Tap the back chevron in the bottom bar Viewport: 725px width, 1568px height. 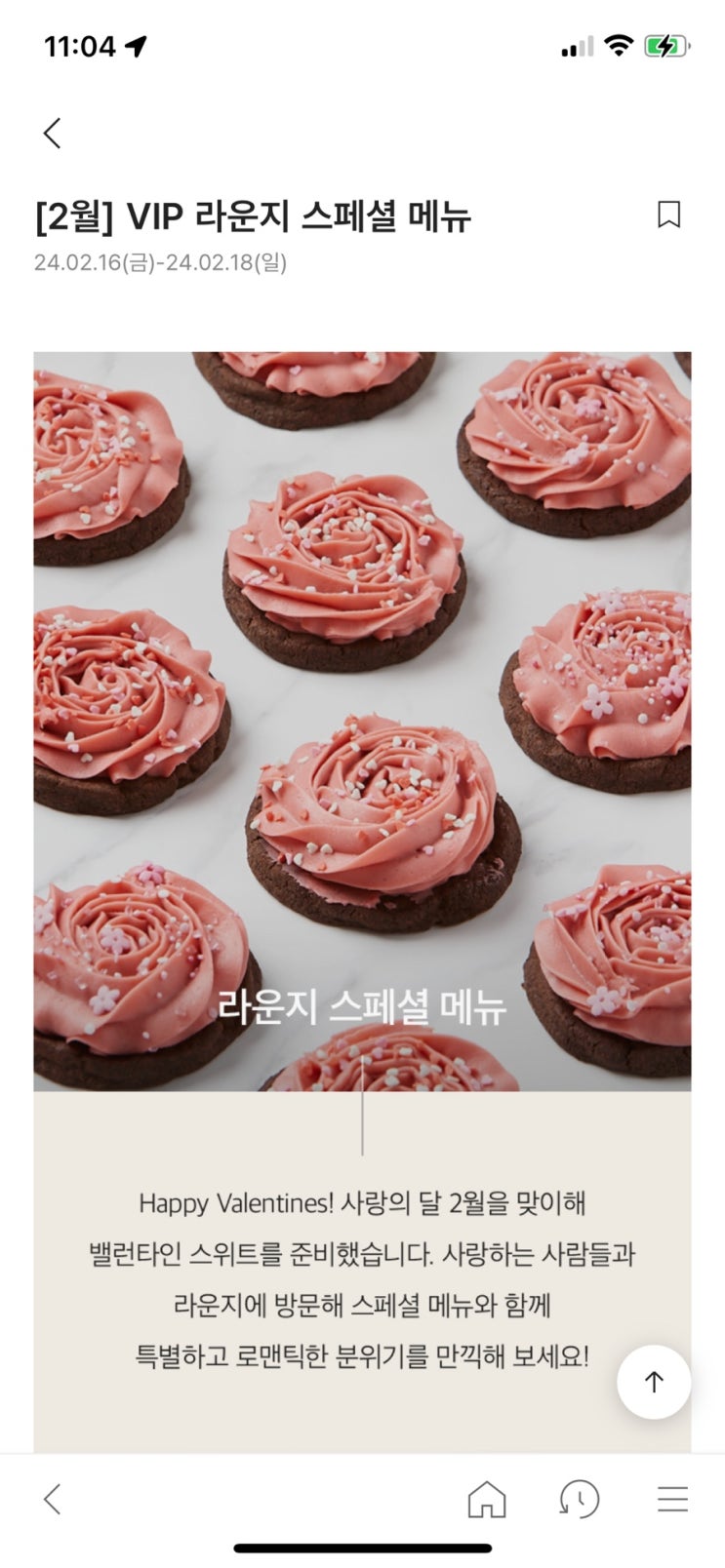[x=53, y=1499]
